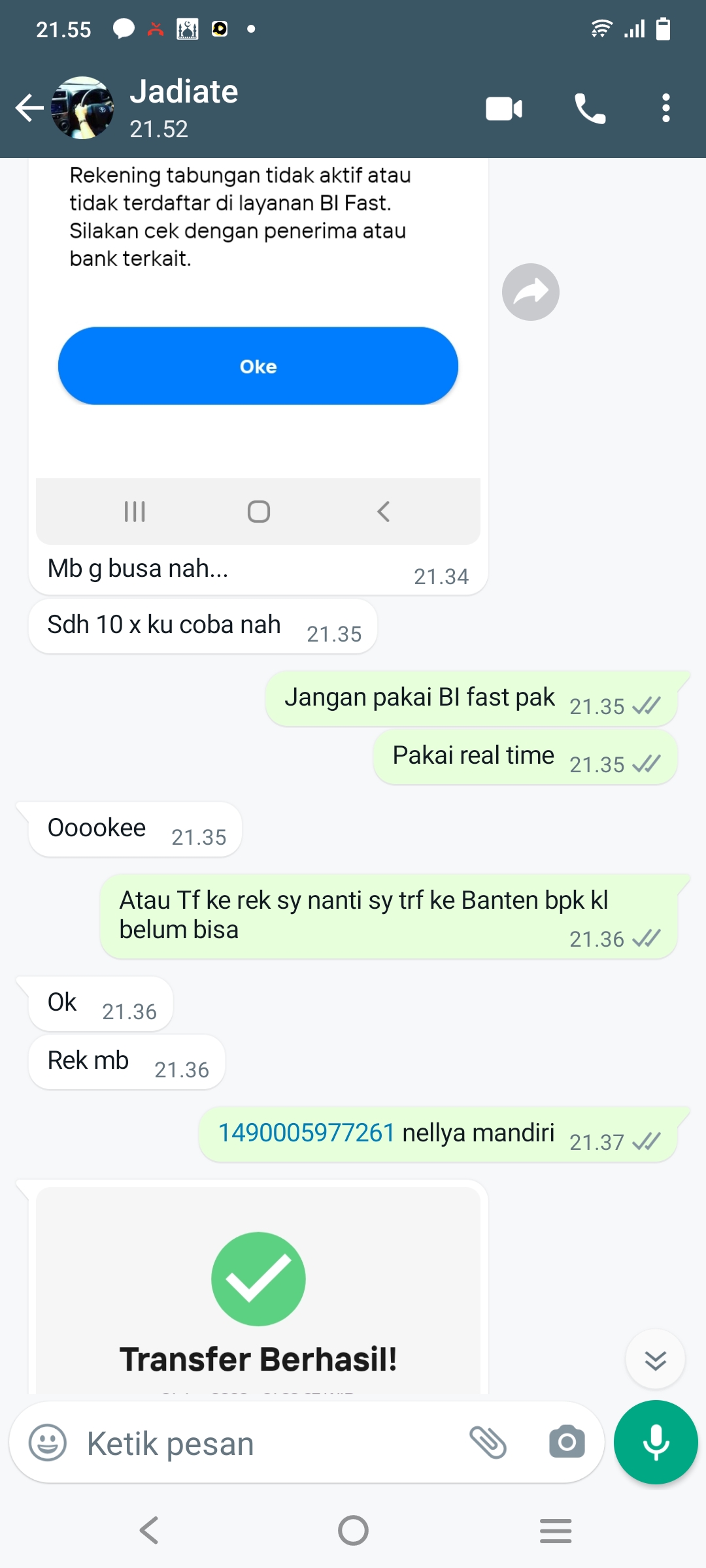The image size is (706, 1568).
Task: Open the three-dot overflow menu
Action: click(x=665, y=108)
